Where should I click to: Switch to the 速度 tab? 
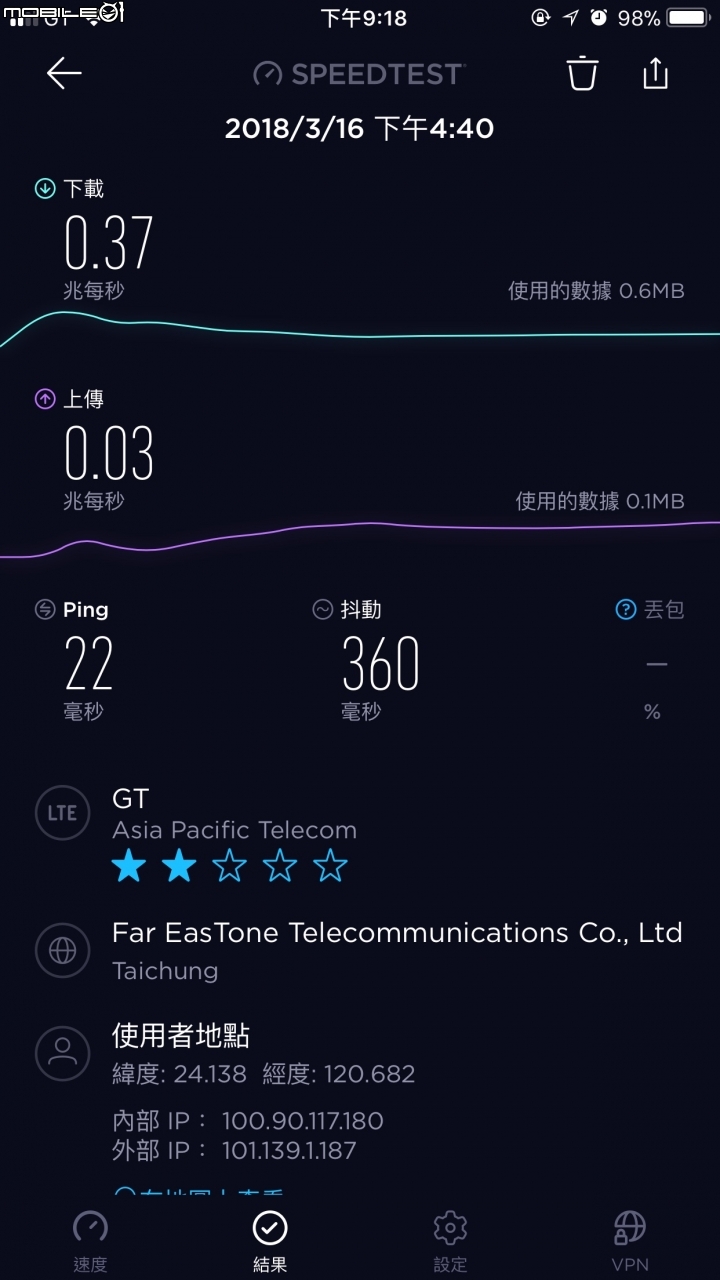(90, 1241)
